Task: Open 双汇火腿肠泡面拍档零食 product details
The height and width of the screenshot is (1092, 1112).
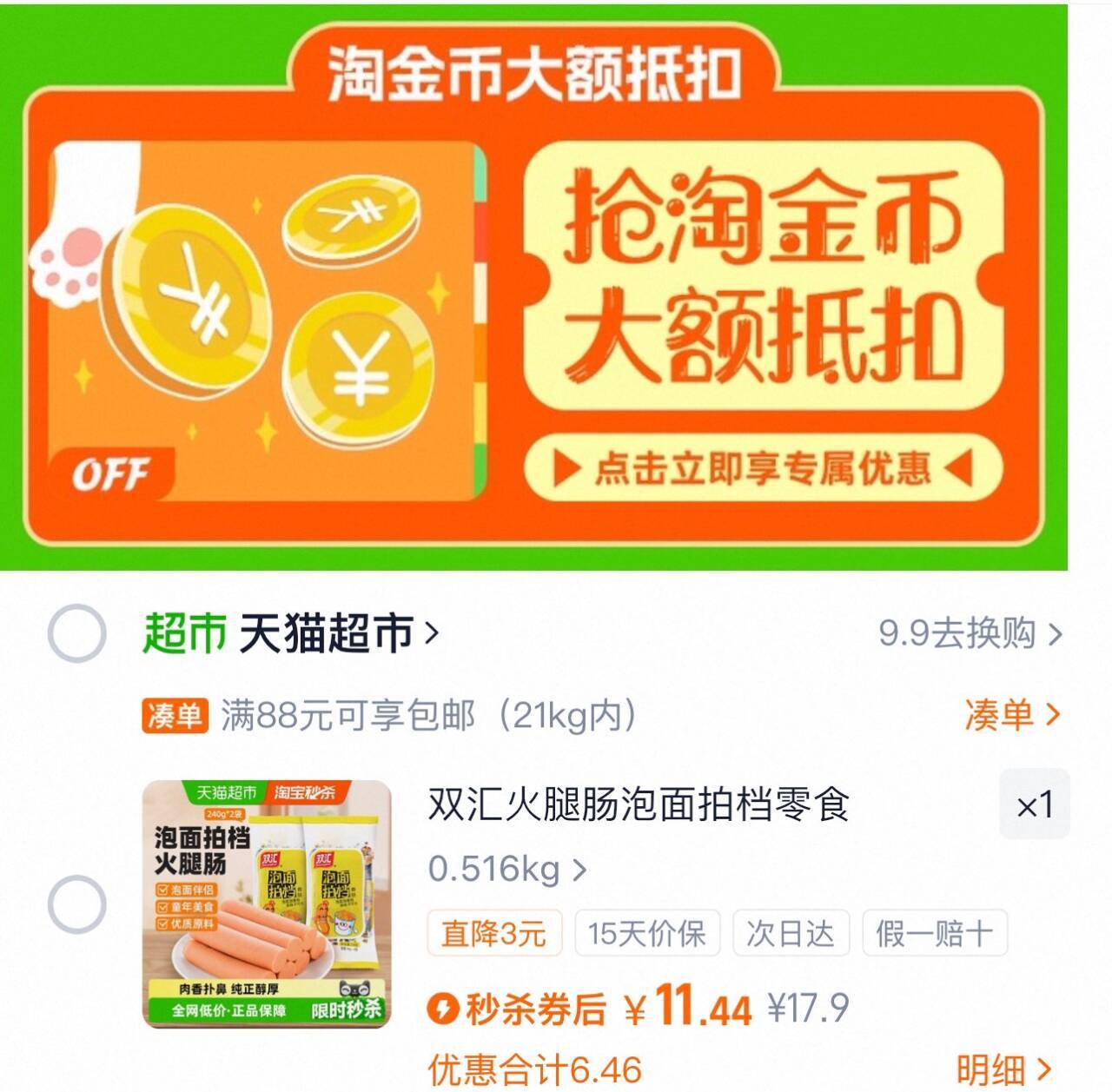Action: 638,804
